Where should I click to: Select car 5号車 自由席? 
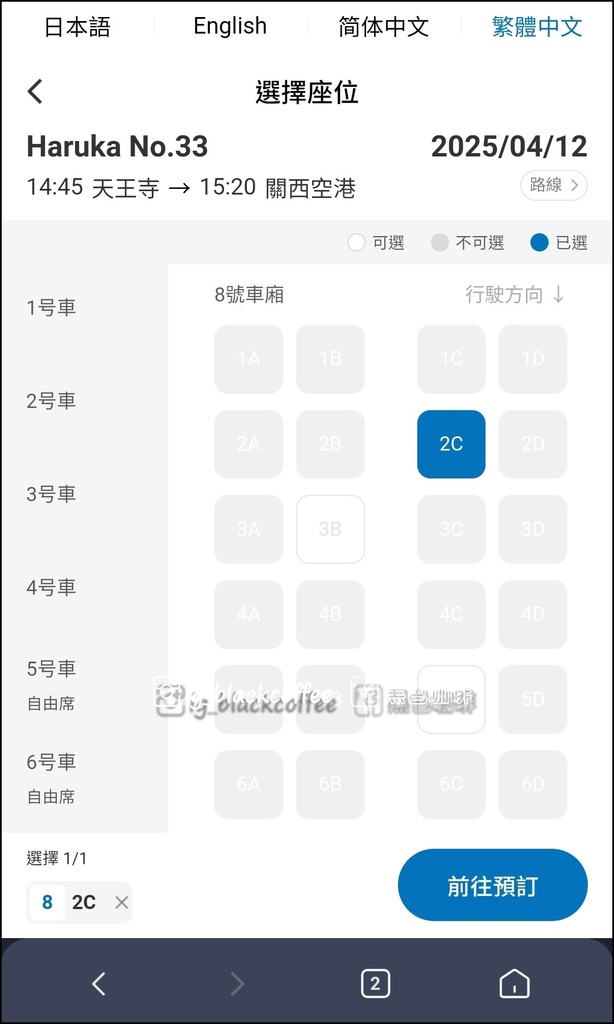(x=52, y=684)
